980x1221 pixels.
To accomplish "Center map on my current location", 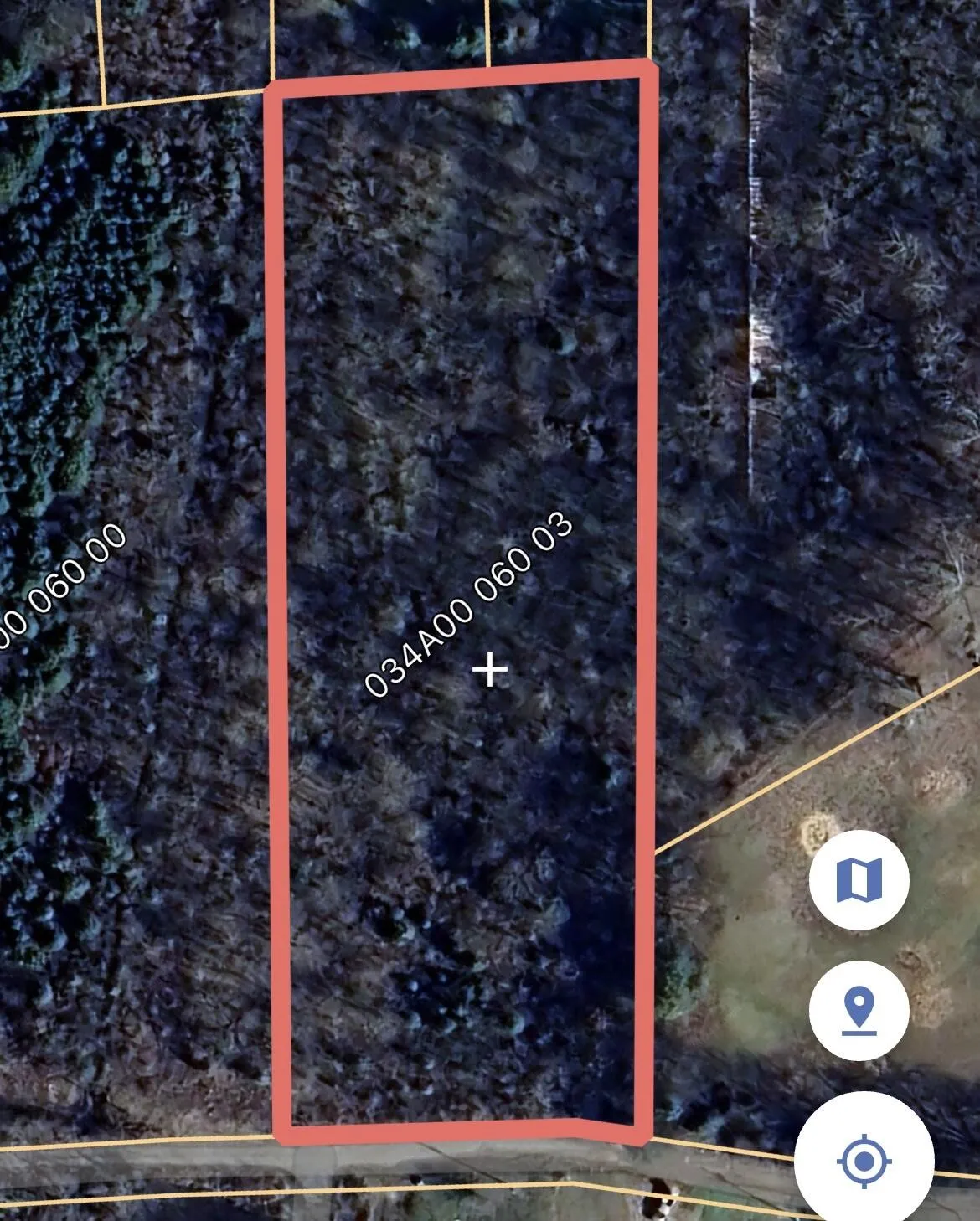I will (864, 1161).
